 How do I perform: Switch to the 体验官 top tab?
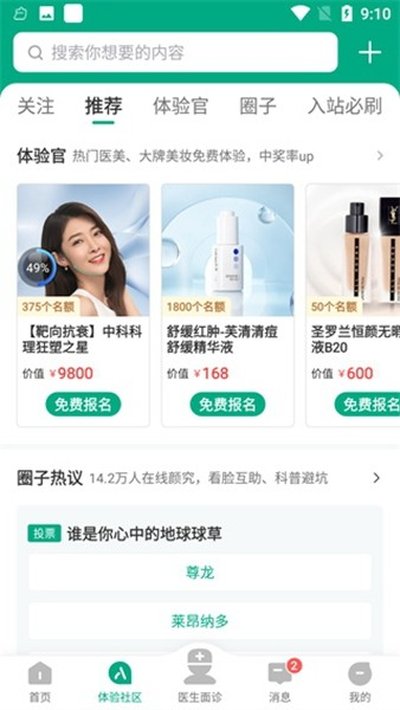[180, 106]
